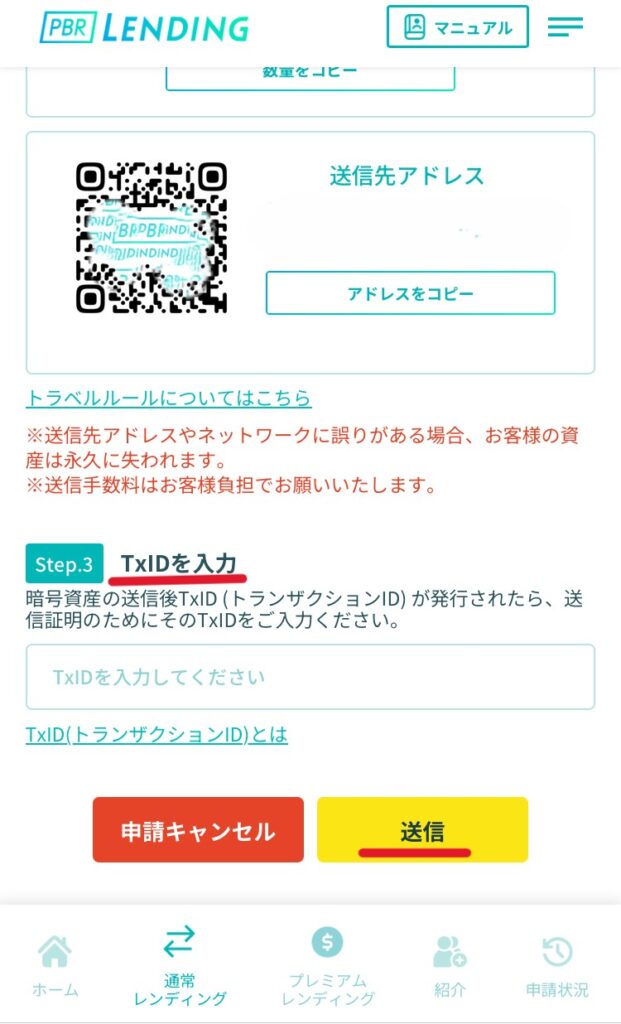
Task: Copy address with アドレスをコピー
Action: (410, 293)
